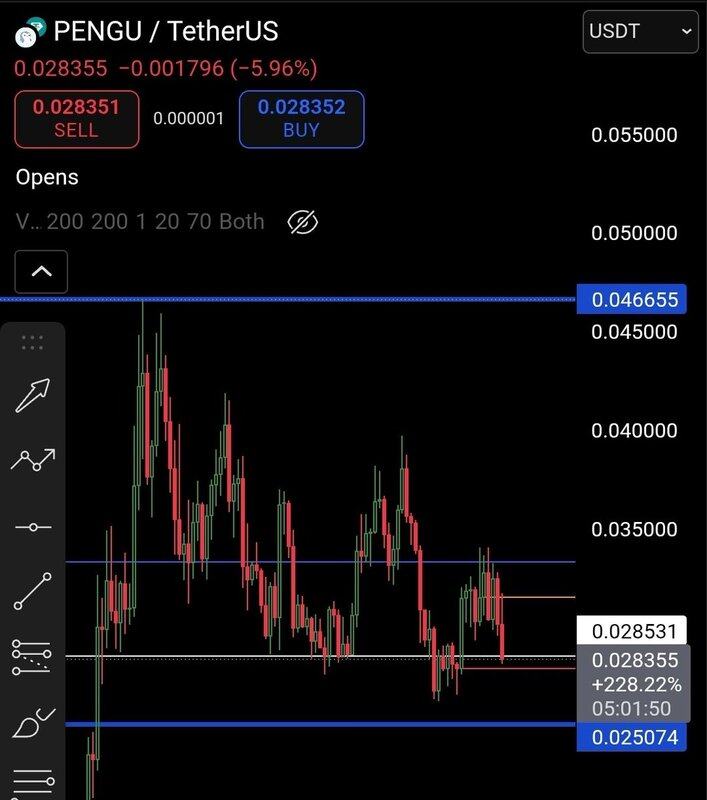This screenshot has height=800, width=707.
Task: Open the USDT currency dropdown
Action: click(640, 32)
